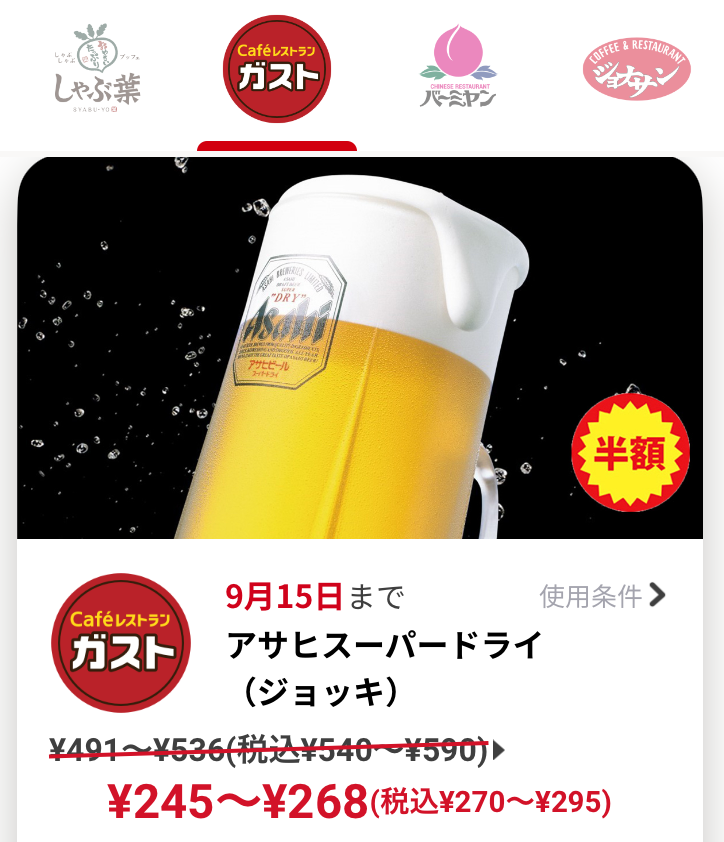The image size is (724, 842).
Task: Select the ガスト restaurant tab
Action: click(x=277, y=70)
